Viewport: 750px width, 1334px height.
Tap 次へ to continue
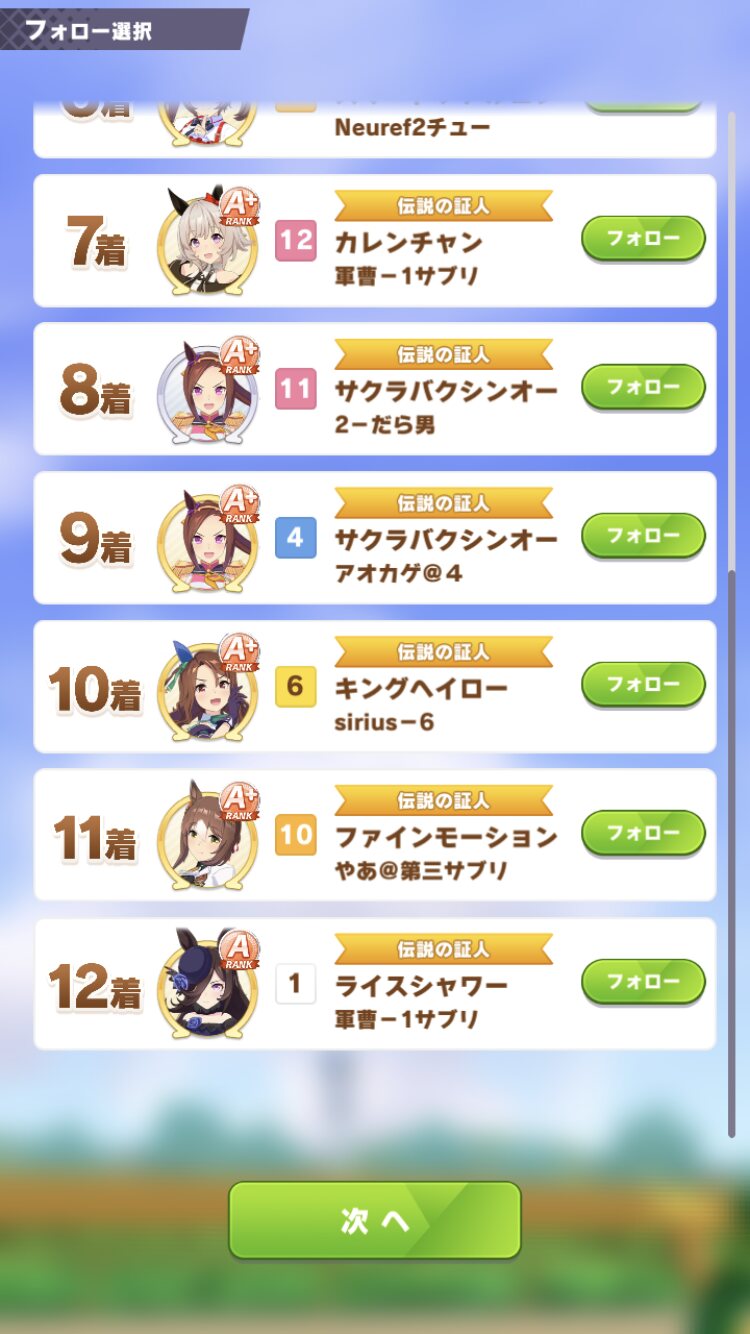point(375,1220)
